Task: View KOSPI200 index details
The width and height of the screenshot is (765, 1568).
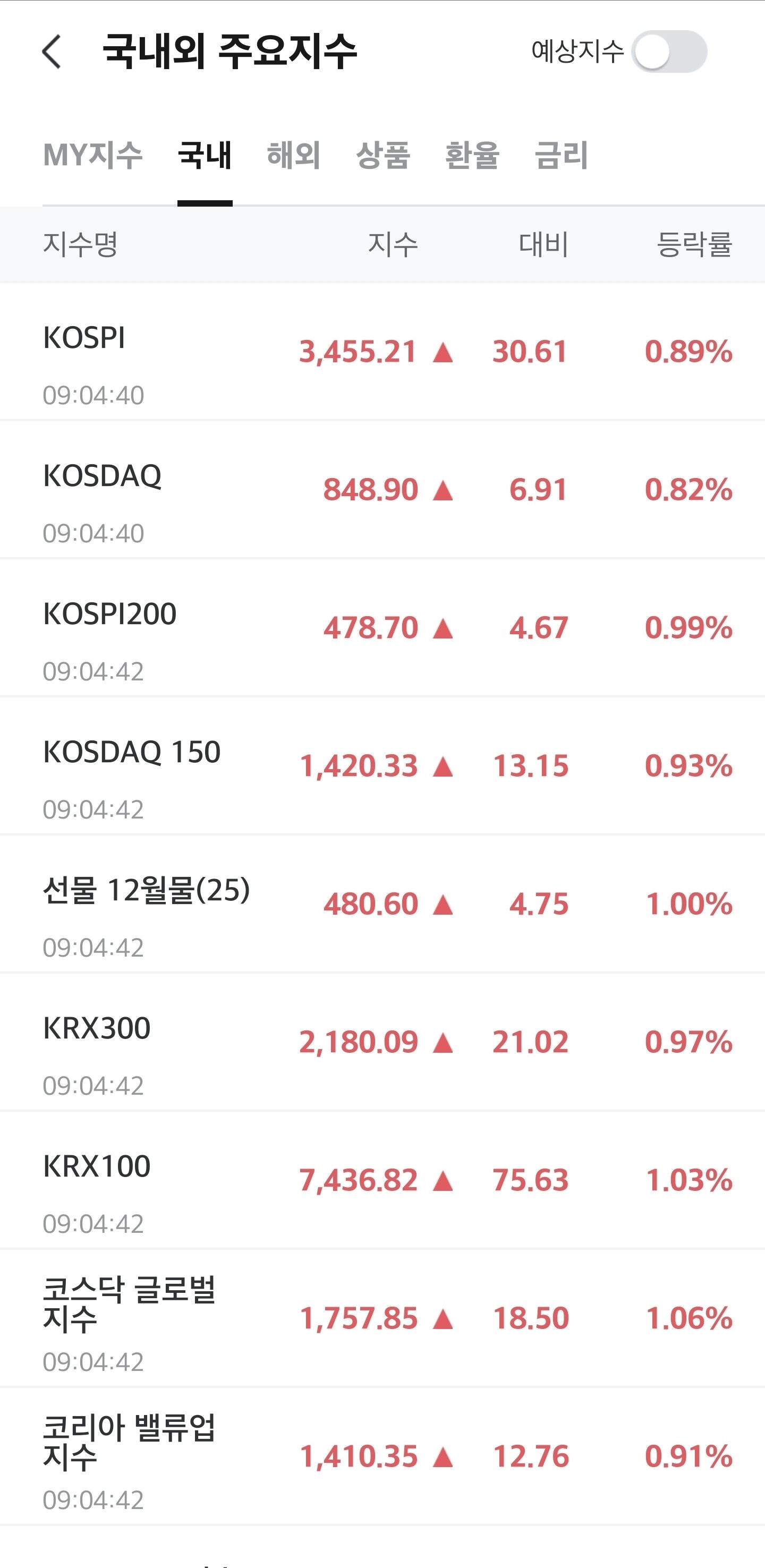Action: click(382, 628)
